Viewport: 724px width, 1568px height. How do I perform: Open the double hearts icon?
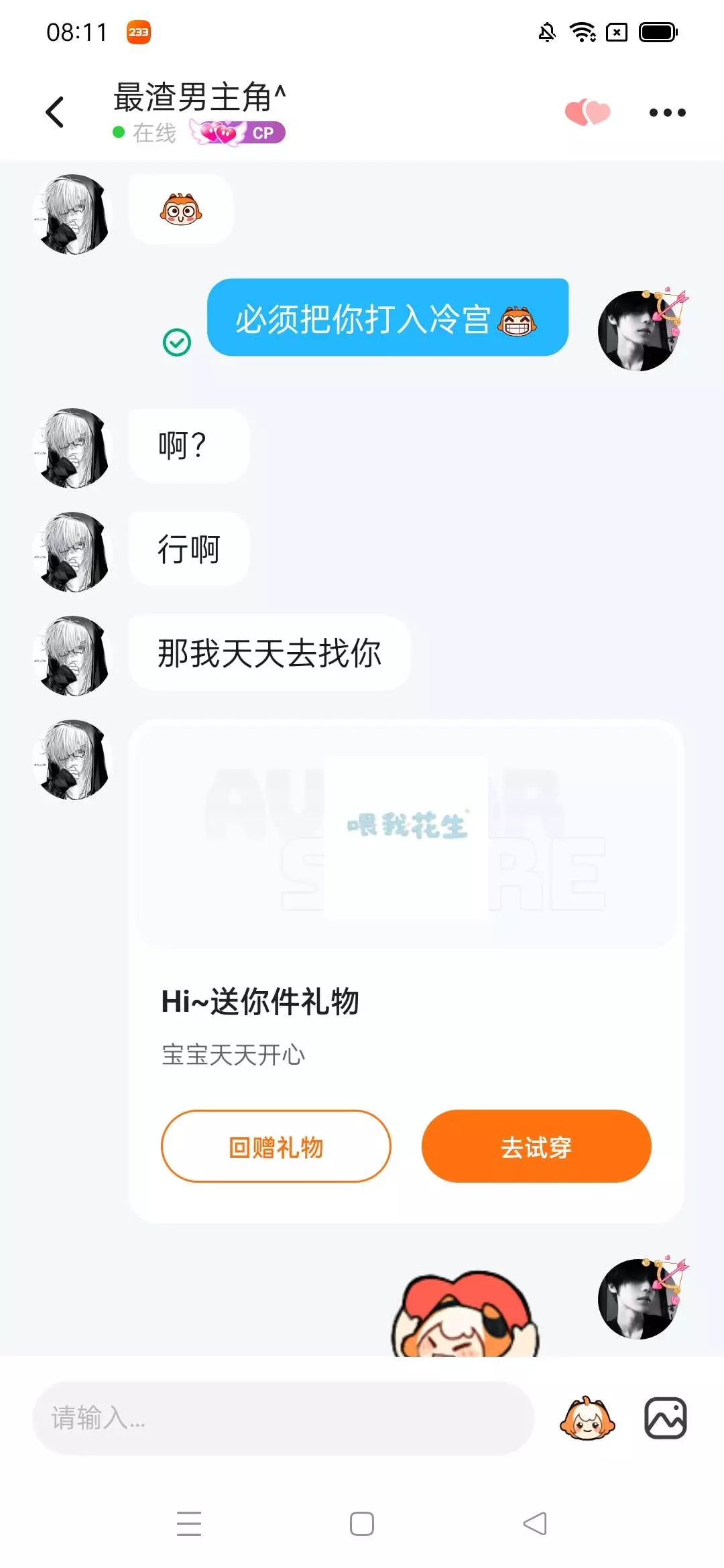[x=588, y=112]
